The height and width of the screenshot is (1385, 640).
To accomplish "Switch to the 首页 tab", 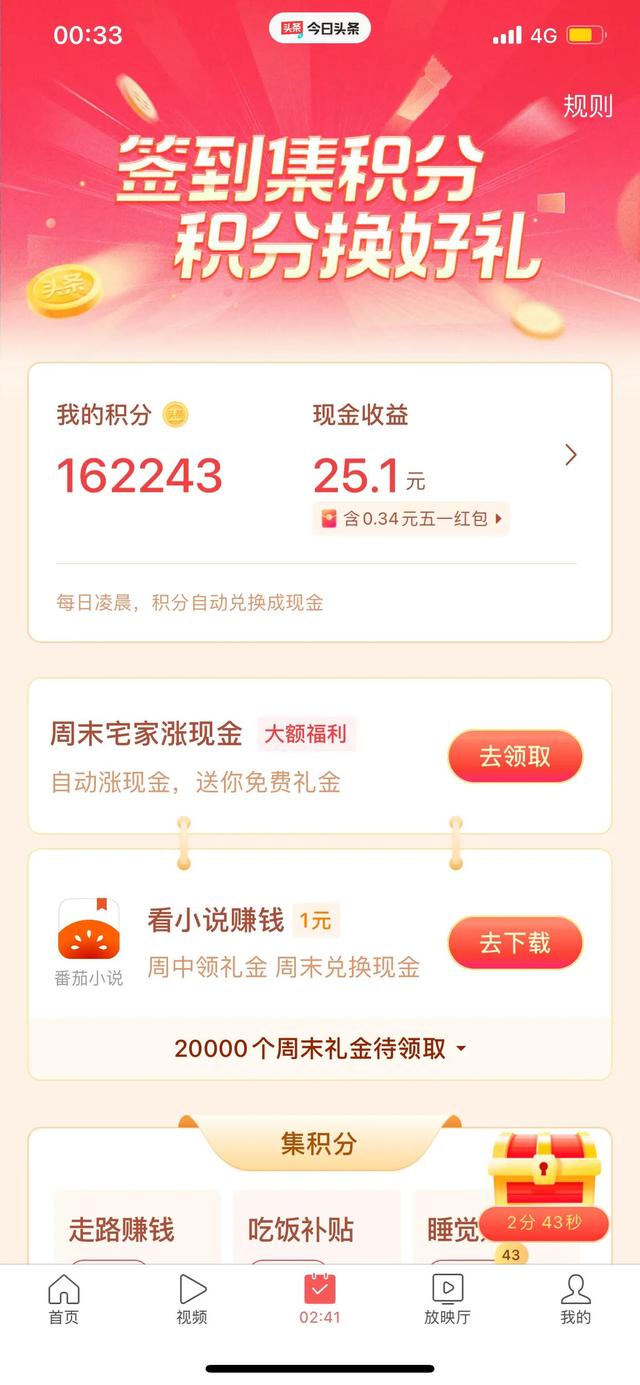I will pos(64,1300).
